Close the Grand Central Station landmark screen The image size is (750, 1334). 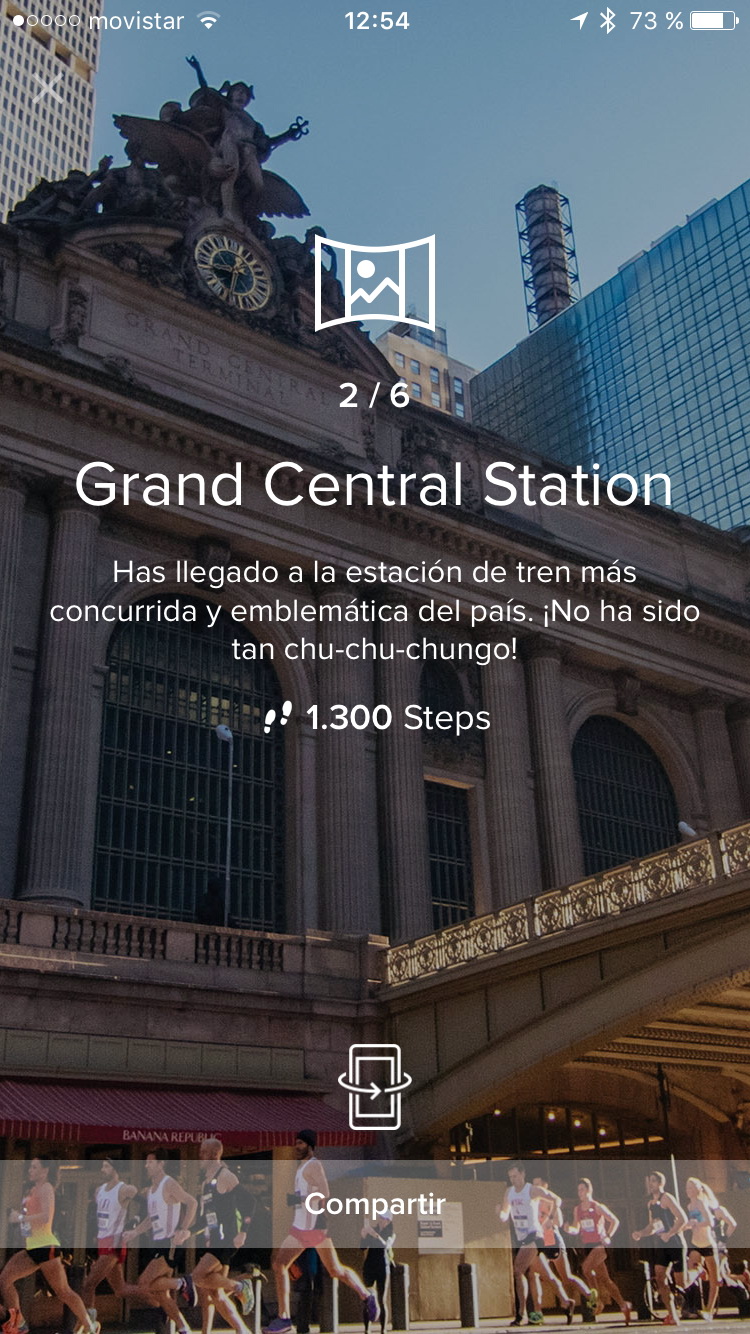47,88
